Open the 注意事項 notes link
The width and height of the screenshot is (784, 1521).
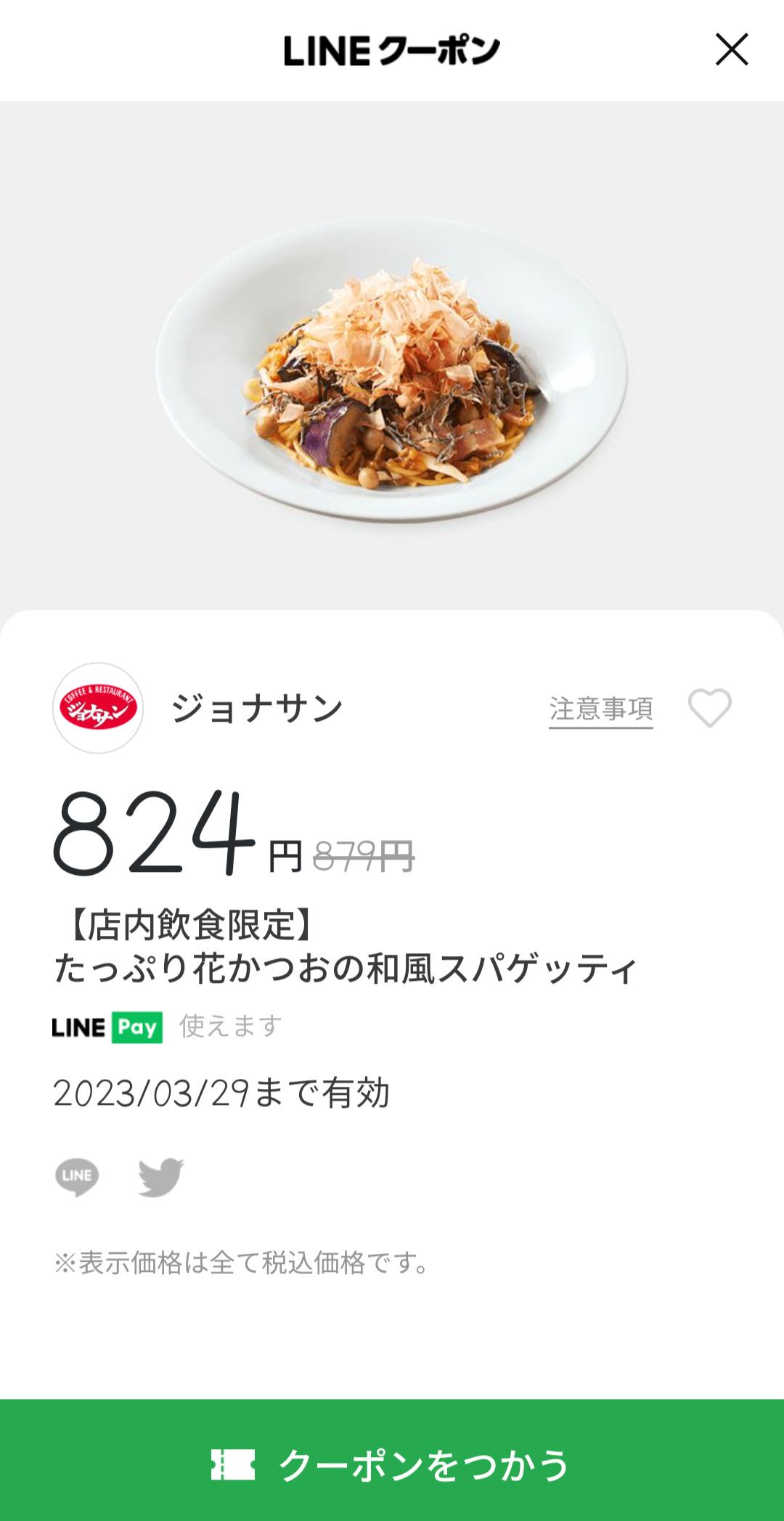tap(600, 709)
